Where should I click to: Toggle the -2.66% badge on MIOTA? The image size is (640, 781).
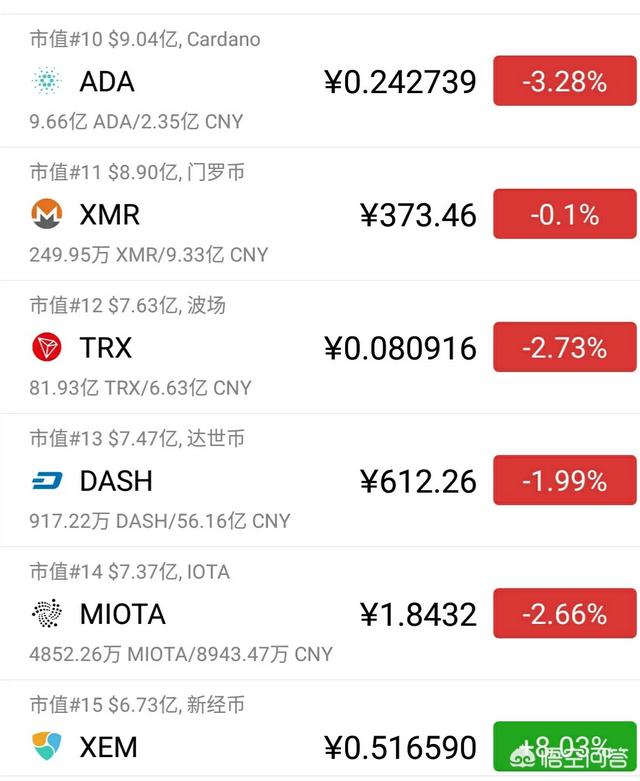pos(564,614)
